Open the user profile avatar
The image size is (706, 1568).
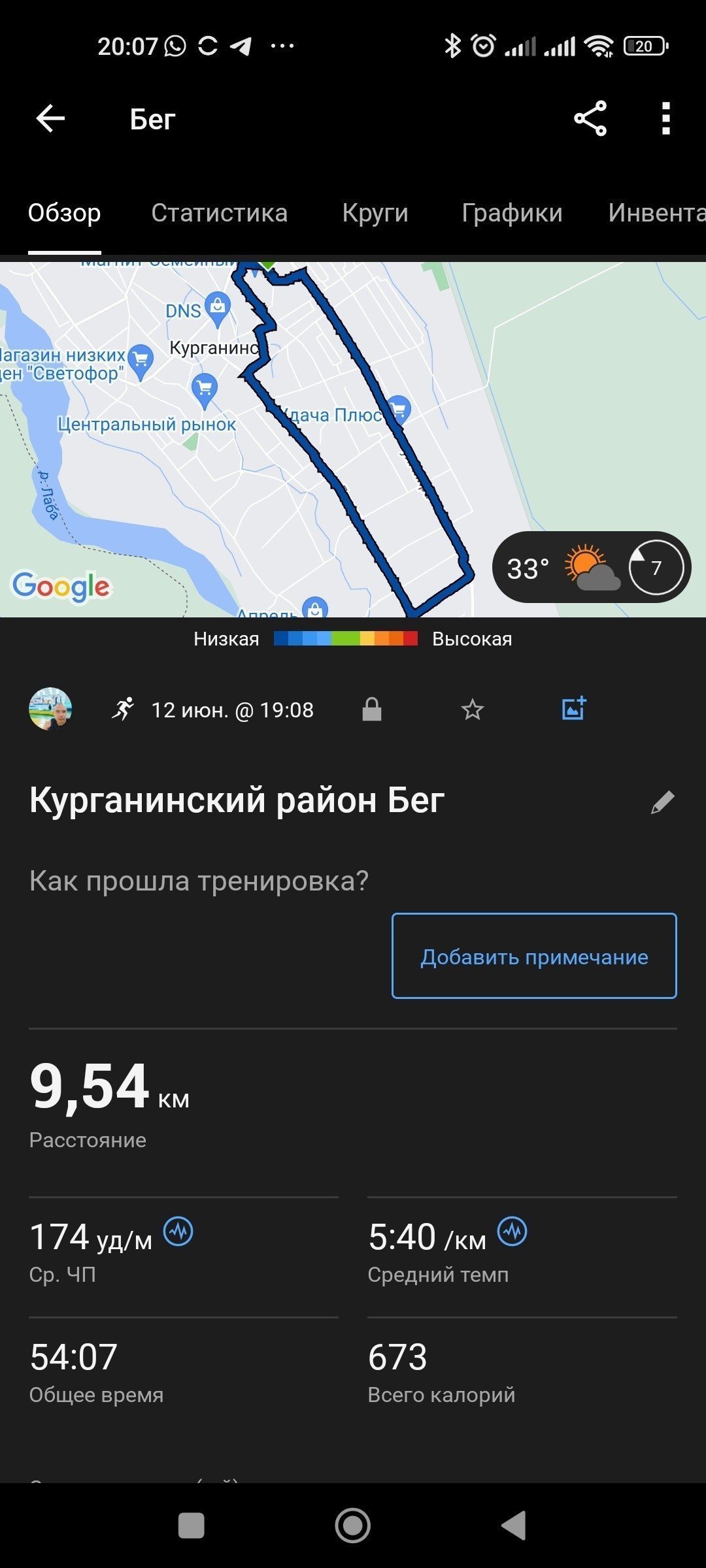(50, 709)
